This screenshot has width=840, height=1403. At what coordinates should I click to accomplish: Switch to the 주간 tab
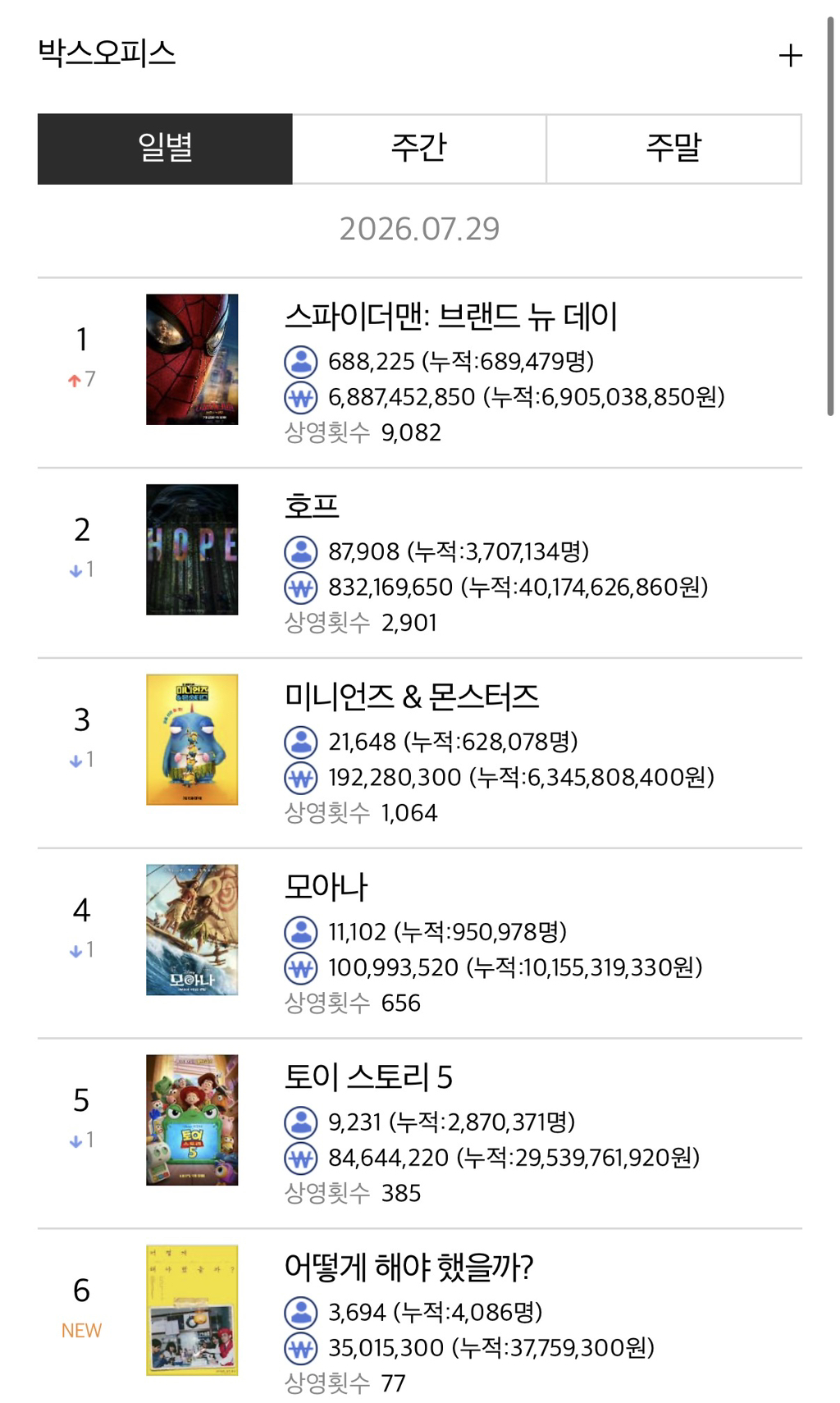[419, 149]
